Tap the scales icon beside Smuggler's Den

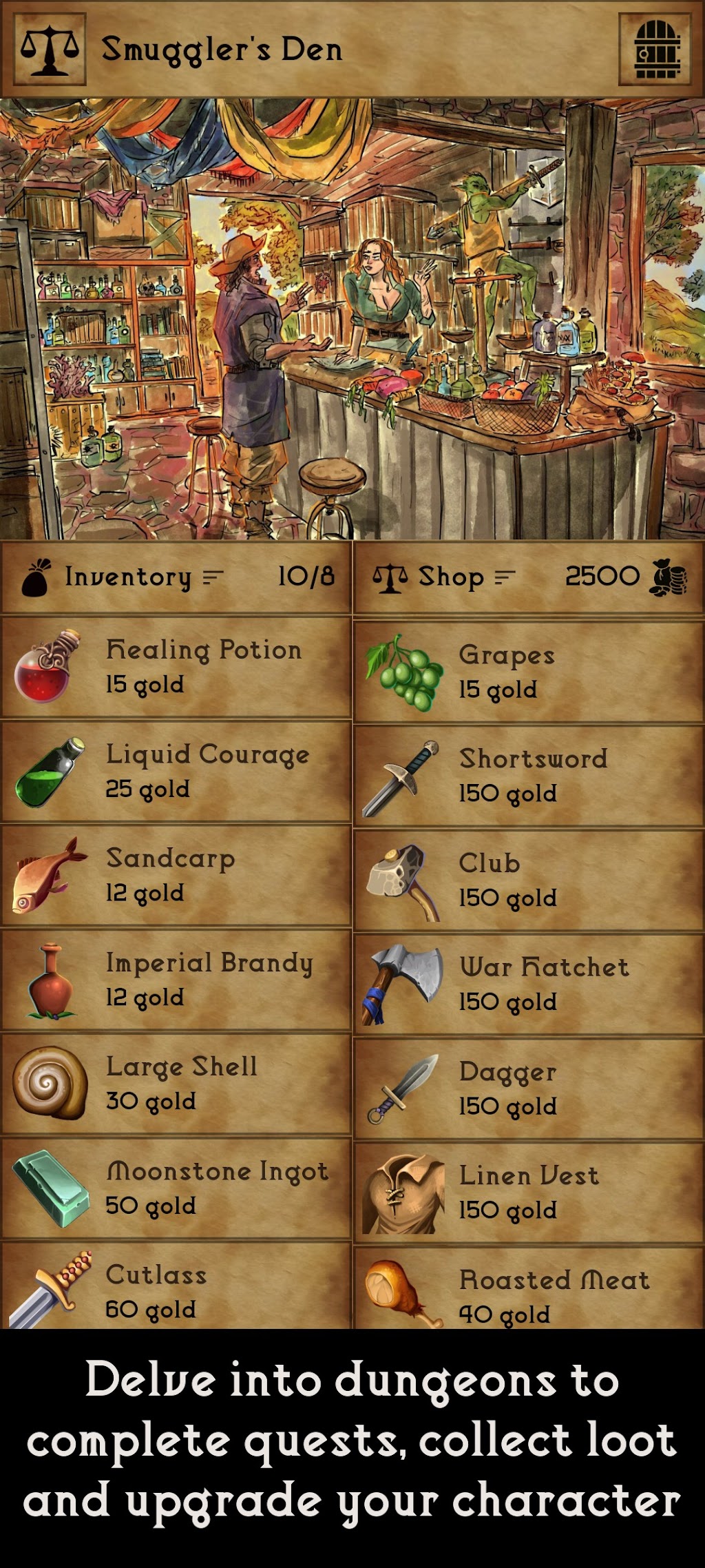[50, 49]
